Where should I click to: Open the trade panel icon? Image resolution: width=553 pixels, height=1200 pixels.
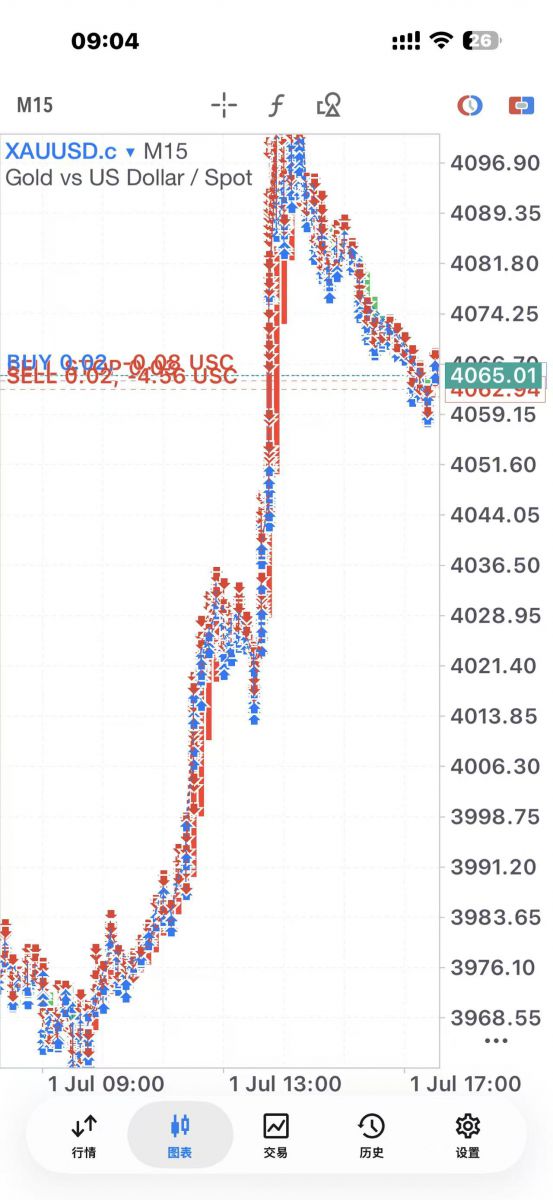(520, 104)
